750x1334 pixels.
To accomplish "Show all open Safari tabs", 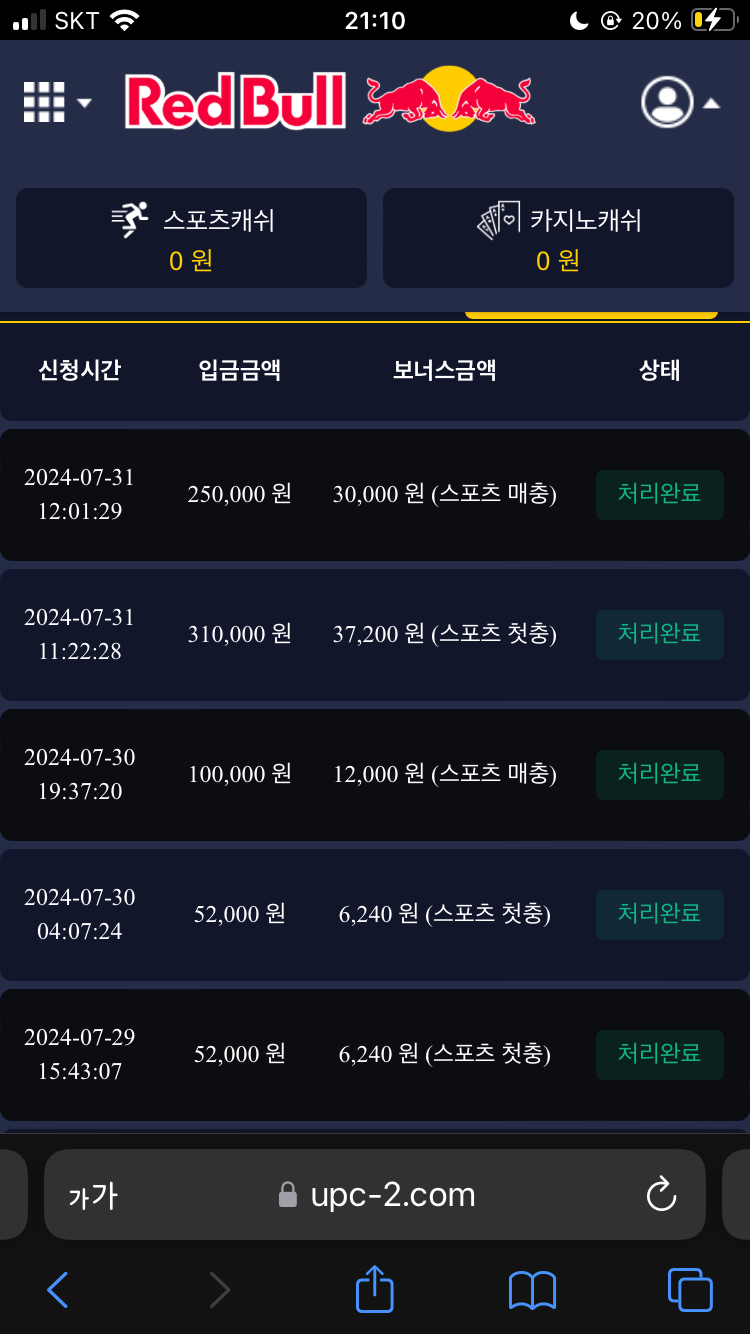I will pyautogui.click(x=690, y=1290).
